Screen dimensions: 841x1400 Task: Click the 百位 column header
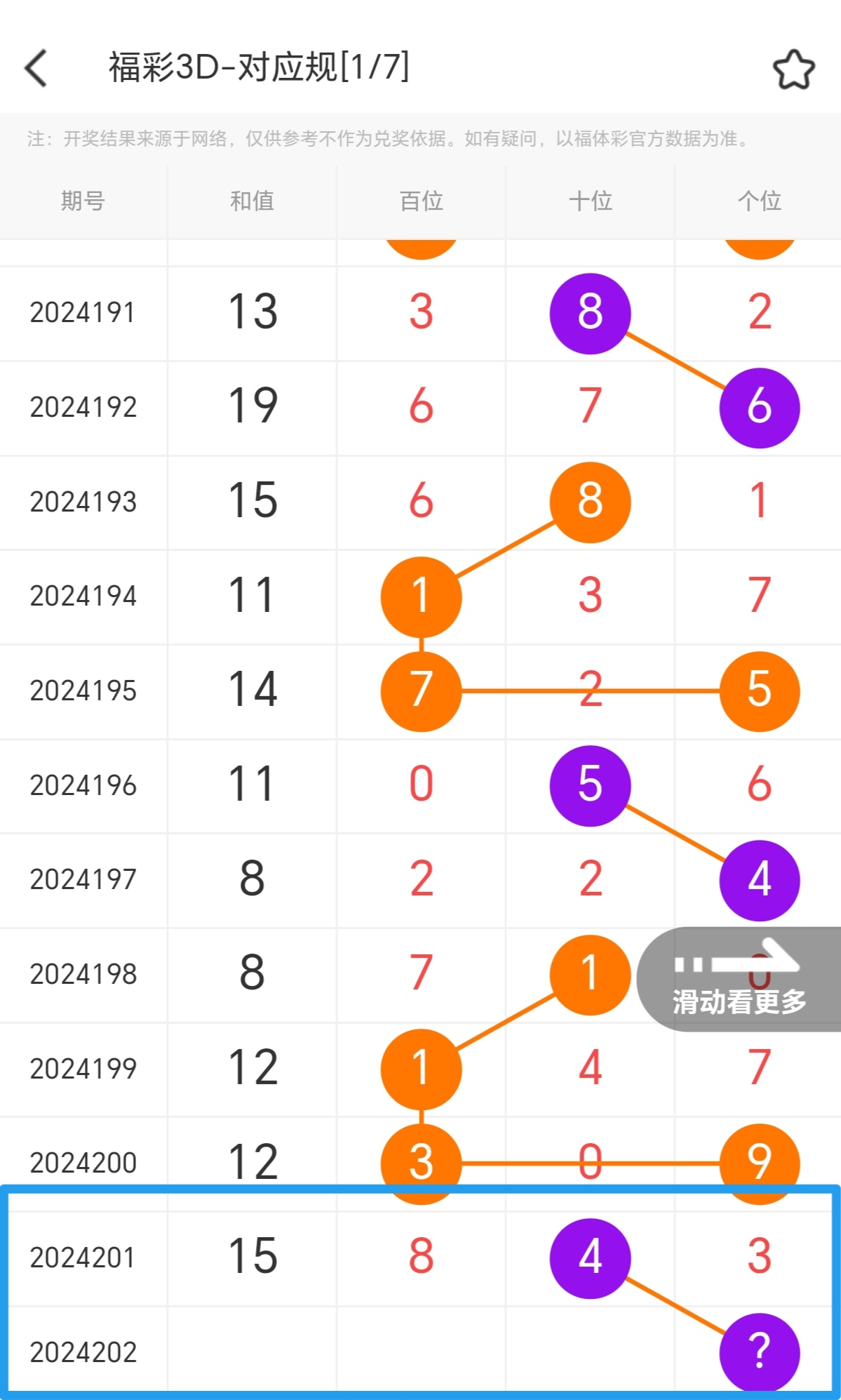(420, 201)
